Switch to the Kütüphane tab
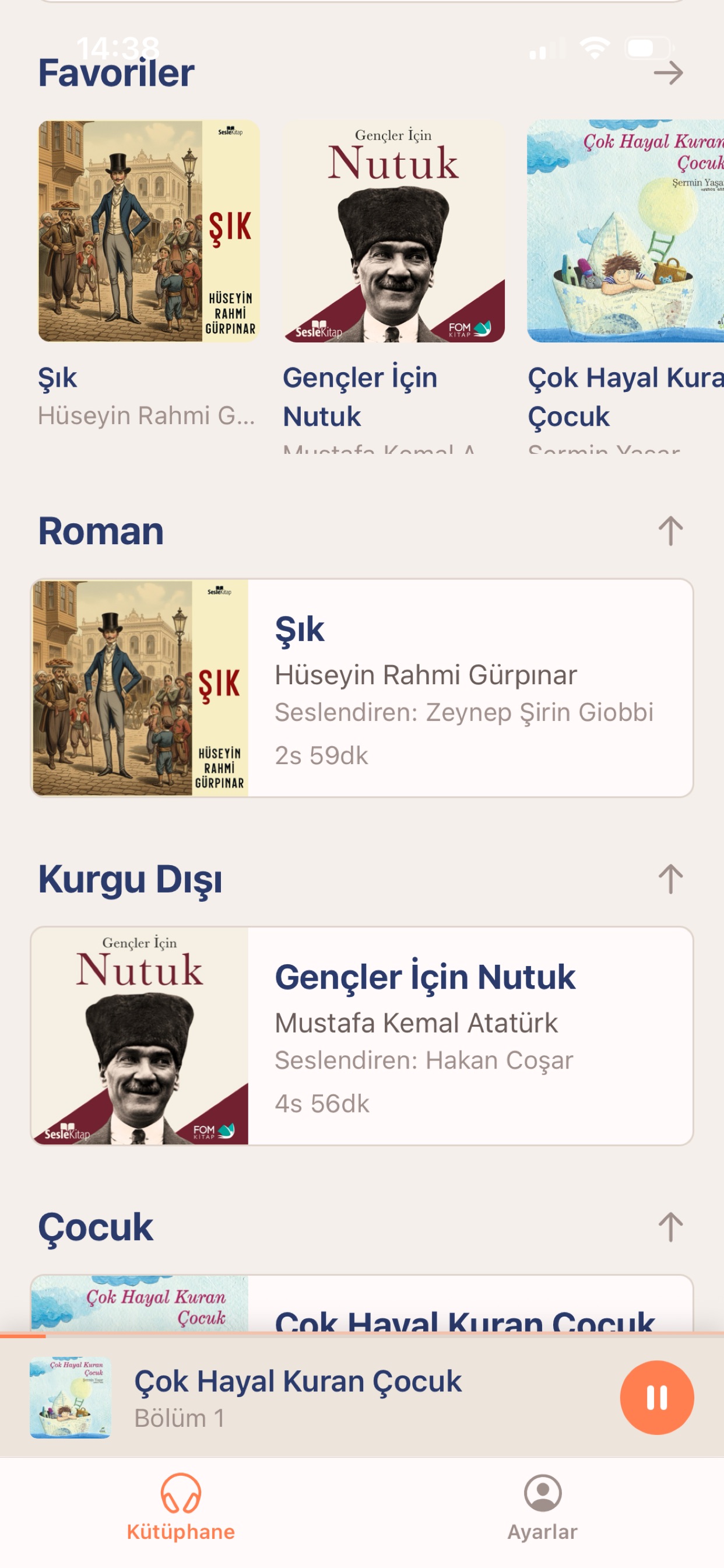The image size is (724, 1568). 181,1507
